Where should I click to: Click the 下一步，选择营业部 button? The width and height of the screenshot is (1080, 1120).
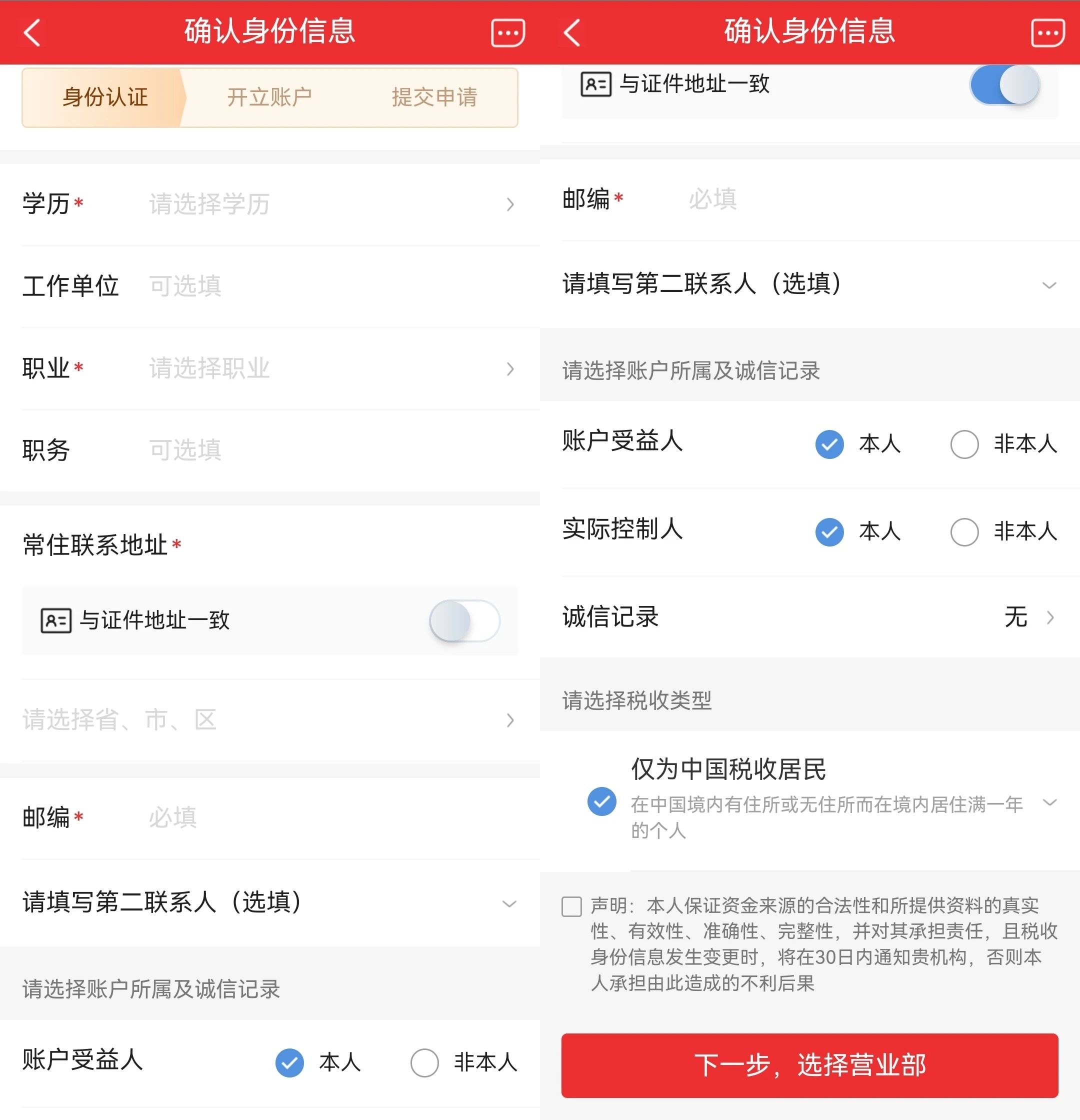809,1065
